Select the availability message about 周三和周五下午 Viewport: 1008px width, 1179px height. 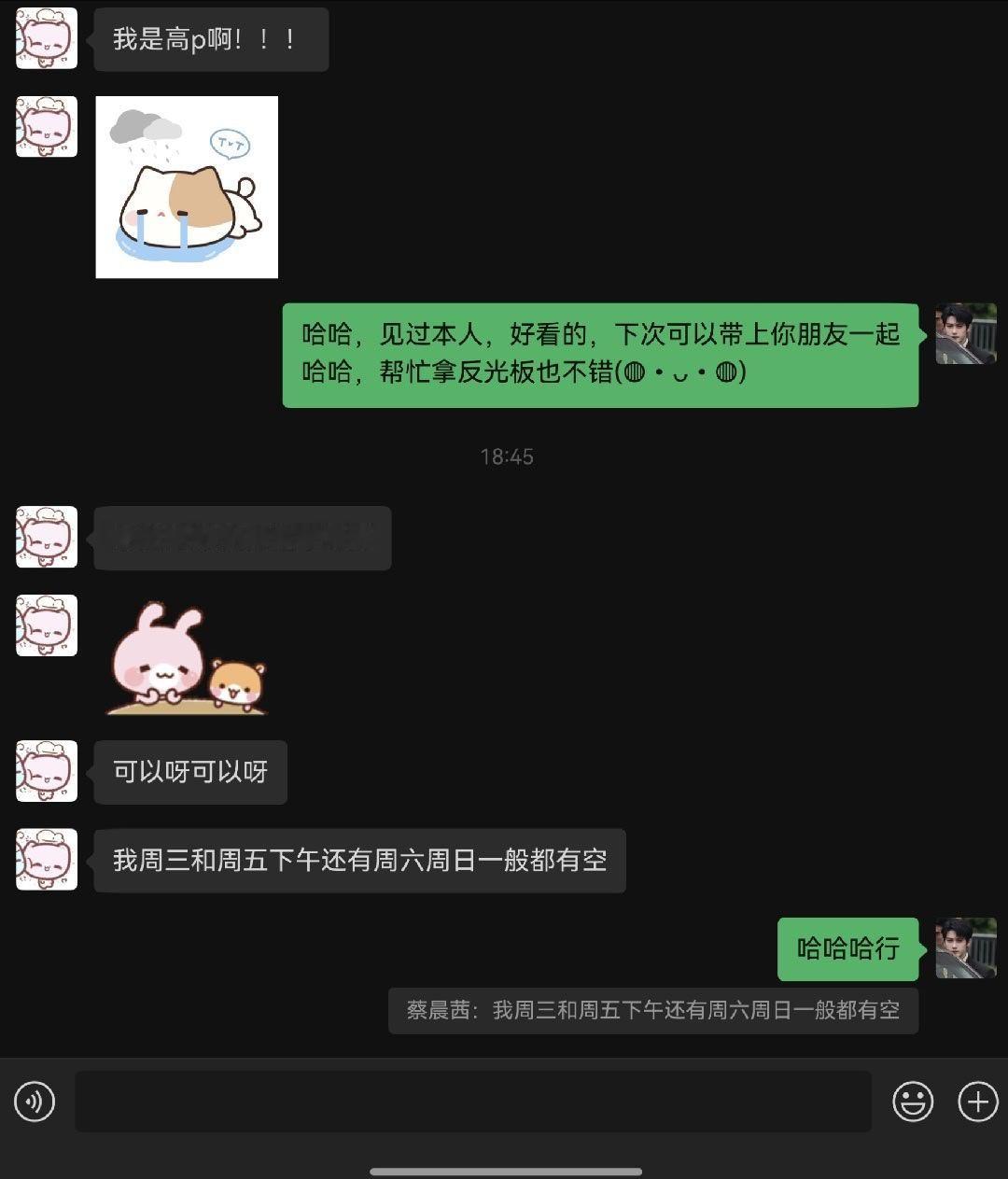coord(360,861)
